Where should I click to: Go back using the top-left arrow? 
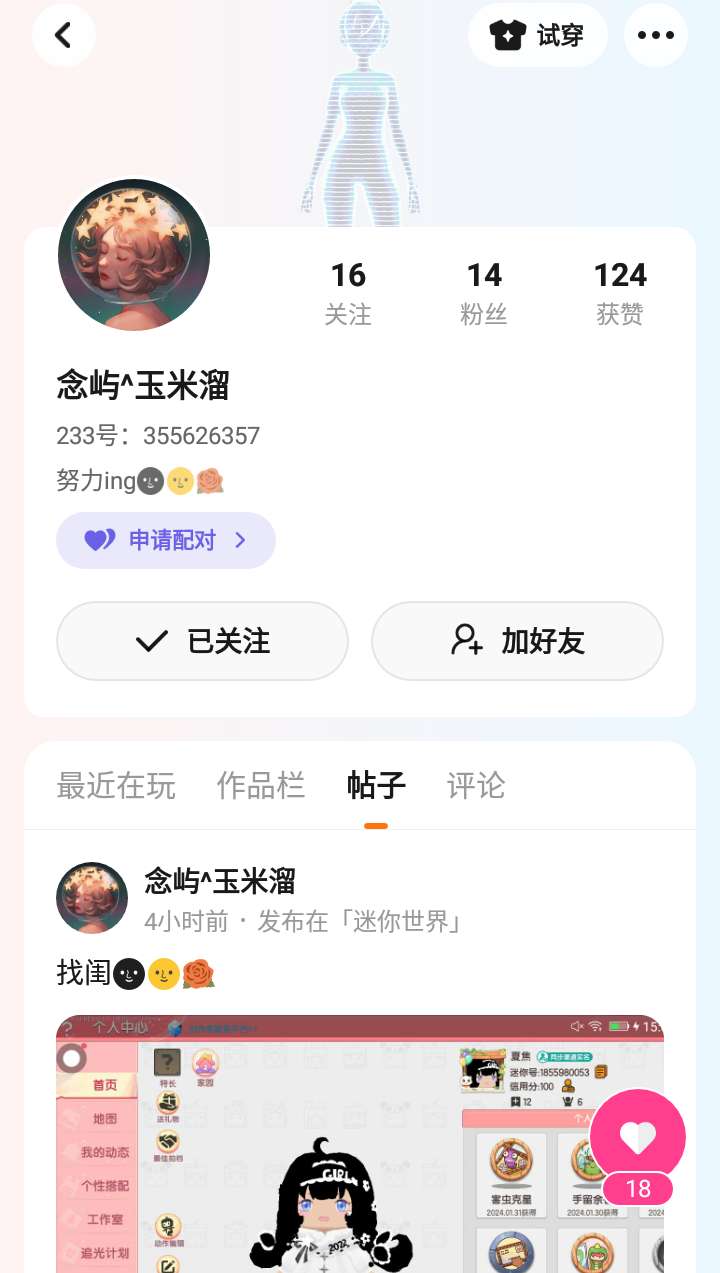63,36
